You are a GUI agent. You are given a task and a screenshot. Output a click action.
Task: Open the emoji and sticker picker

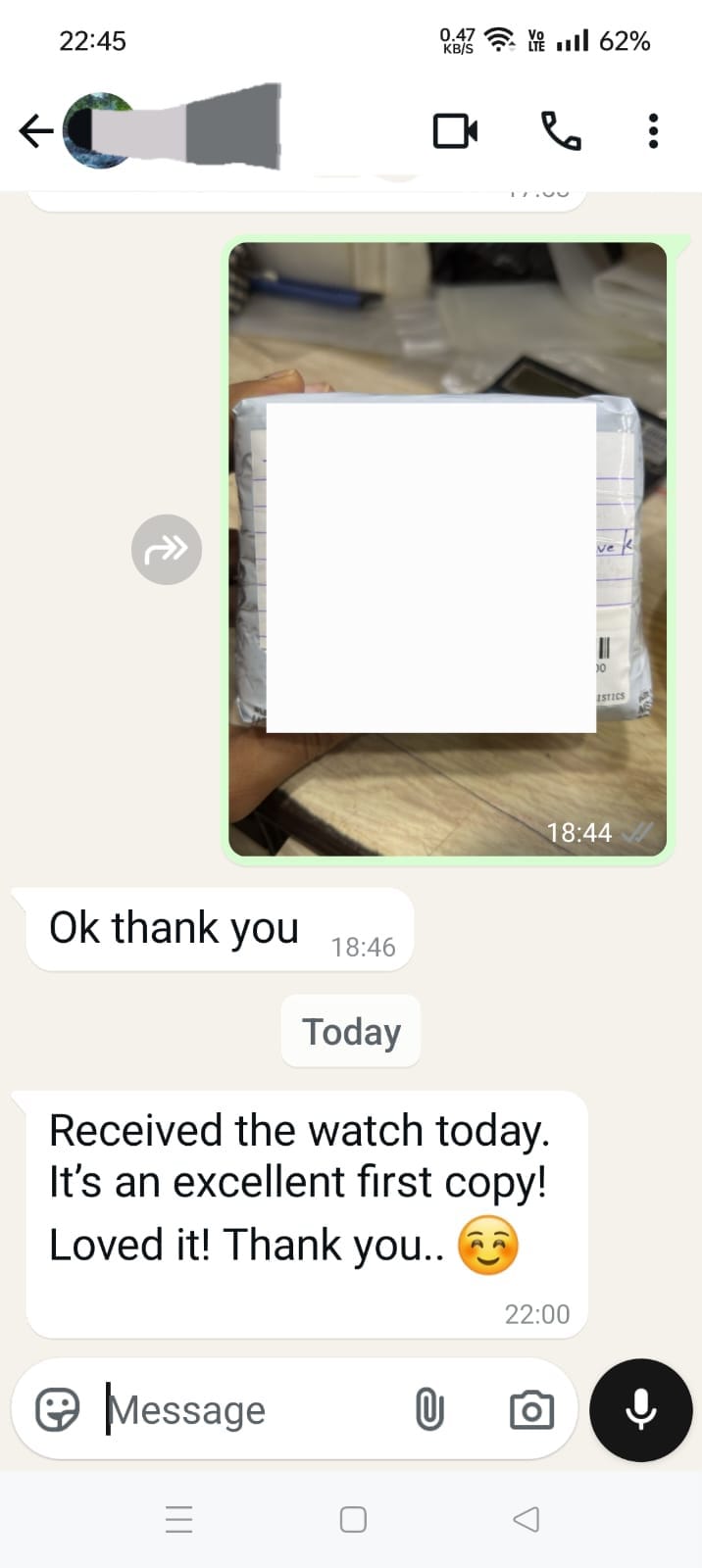click(57, 1410)
